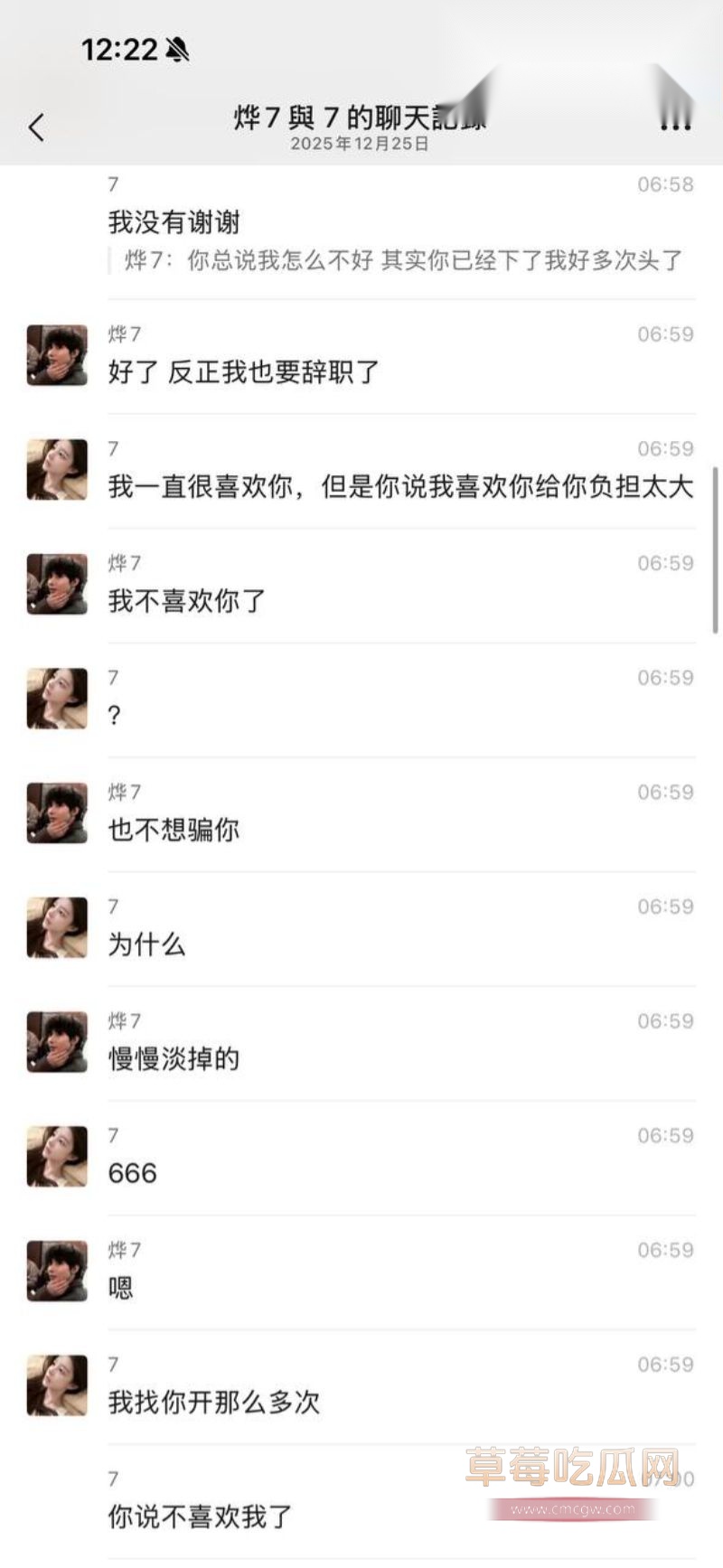The image size is (723, 1568).
Task: Select the date header 2025年12月25日
Action: [x=361, y=143]
